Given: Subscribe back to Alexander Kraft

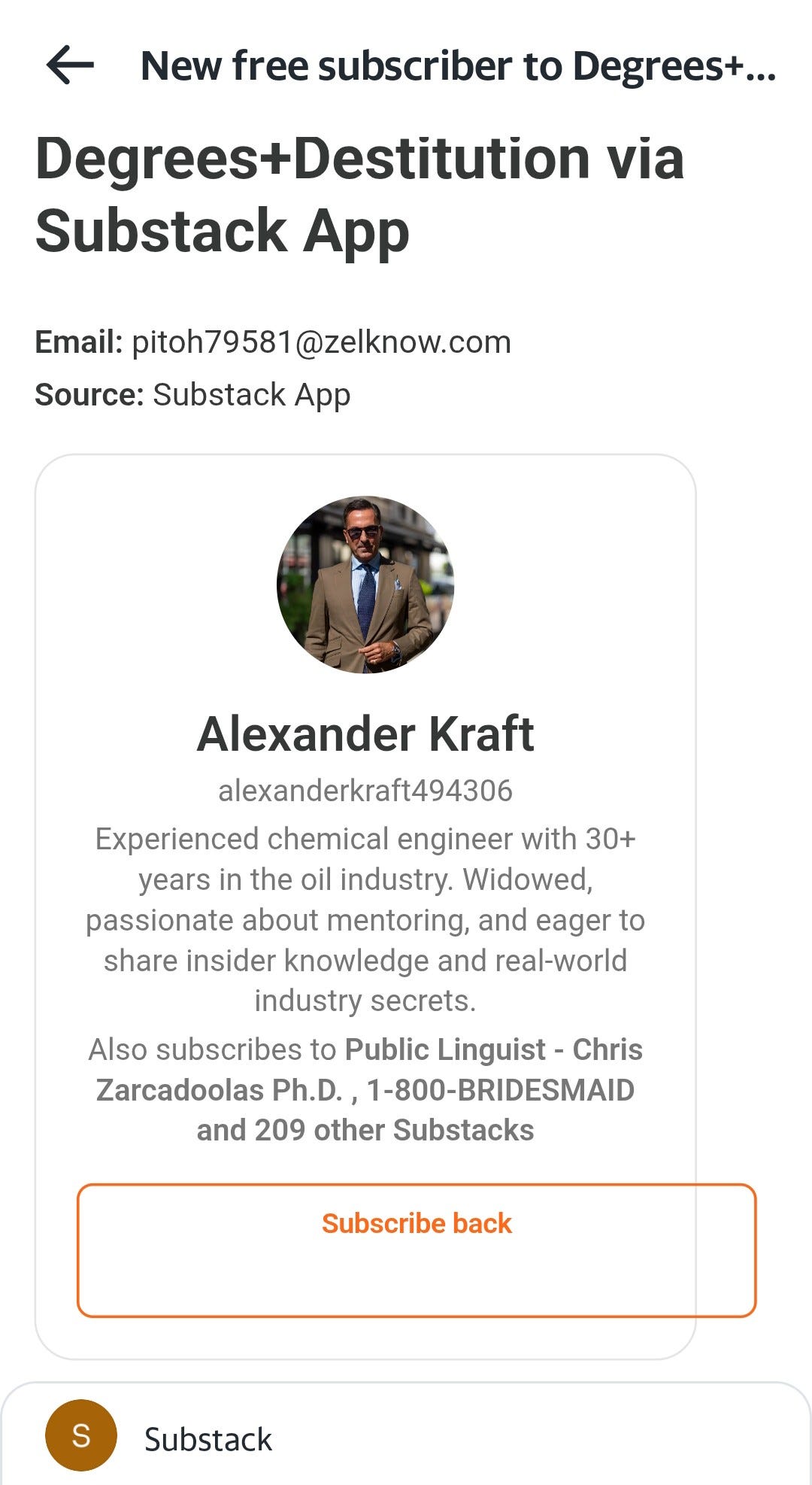Looking at the screenshot, I should tap(416, 1250).
